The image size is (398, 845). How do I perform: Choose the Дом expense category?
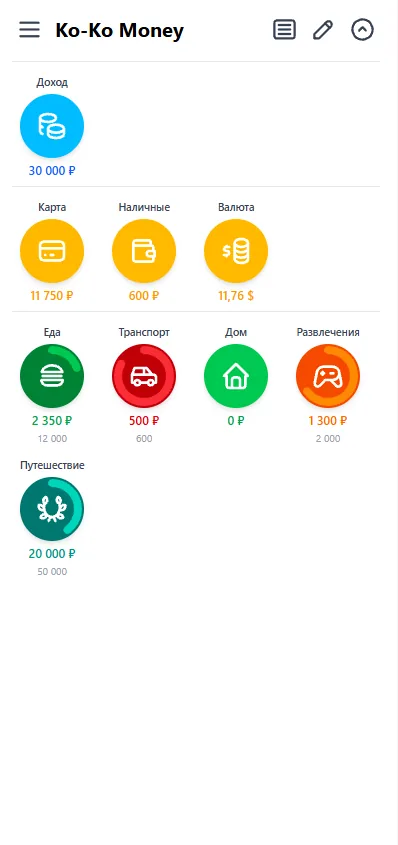pyautogui.click(x=236, y=376)
